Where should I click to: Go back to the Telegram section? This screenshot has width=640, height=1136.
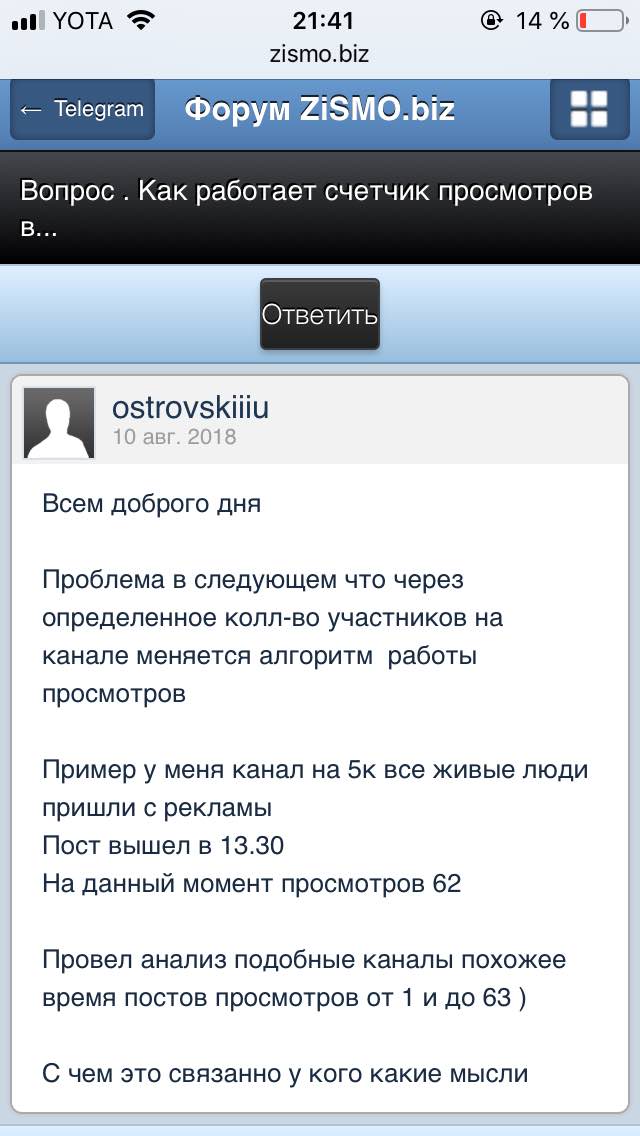tap(82, 110)
